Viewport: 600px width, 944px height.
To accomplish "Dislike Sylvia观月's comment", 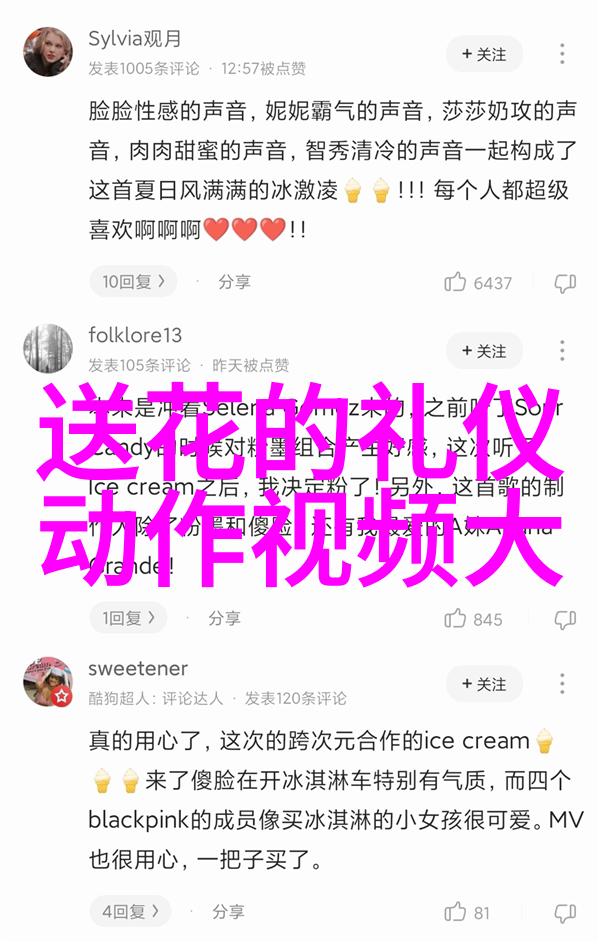I will pos(565,283).
